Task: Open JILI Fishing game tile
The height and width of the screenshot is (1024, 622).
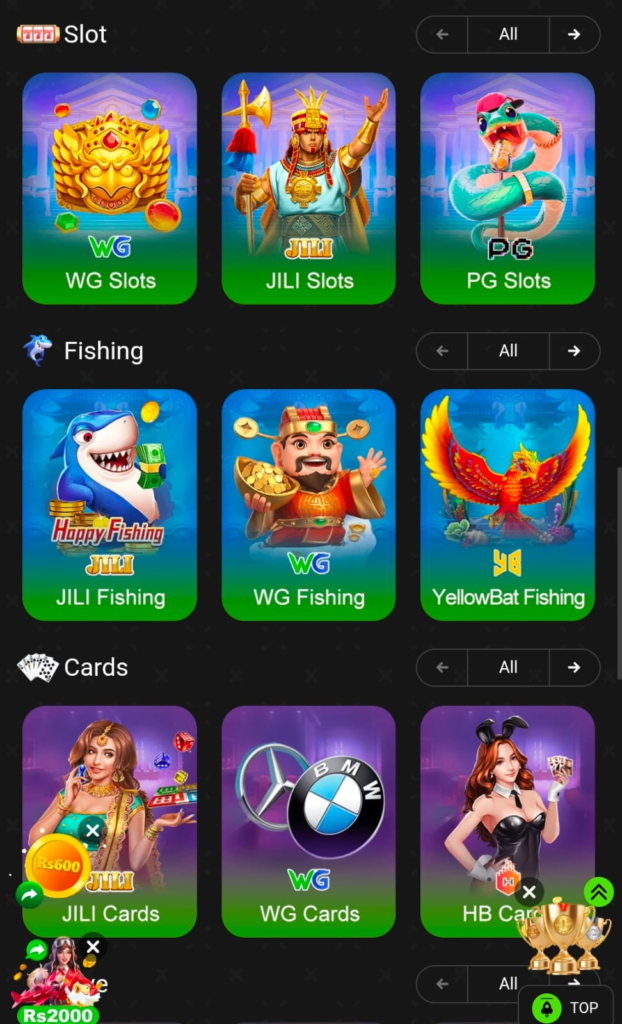Action: 110,505
